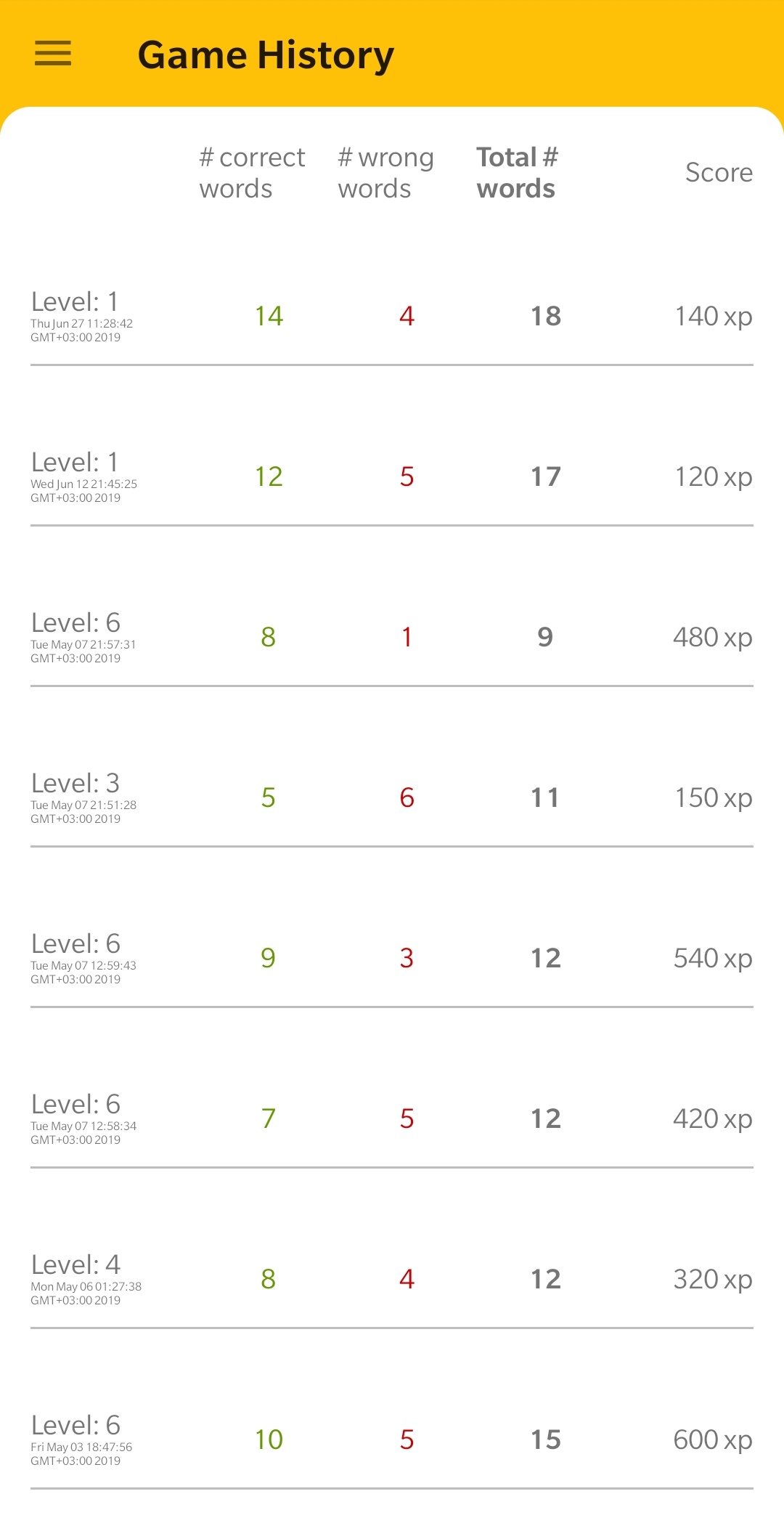Image resolution: width=784 pixels, height=1523 pixels.
Task: Select the 'Total # words' column header
Action: coord(516,173)
